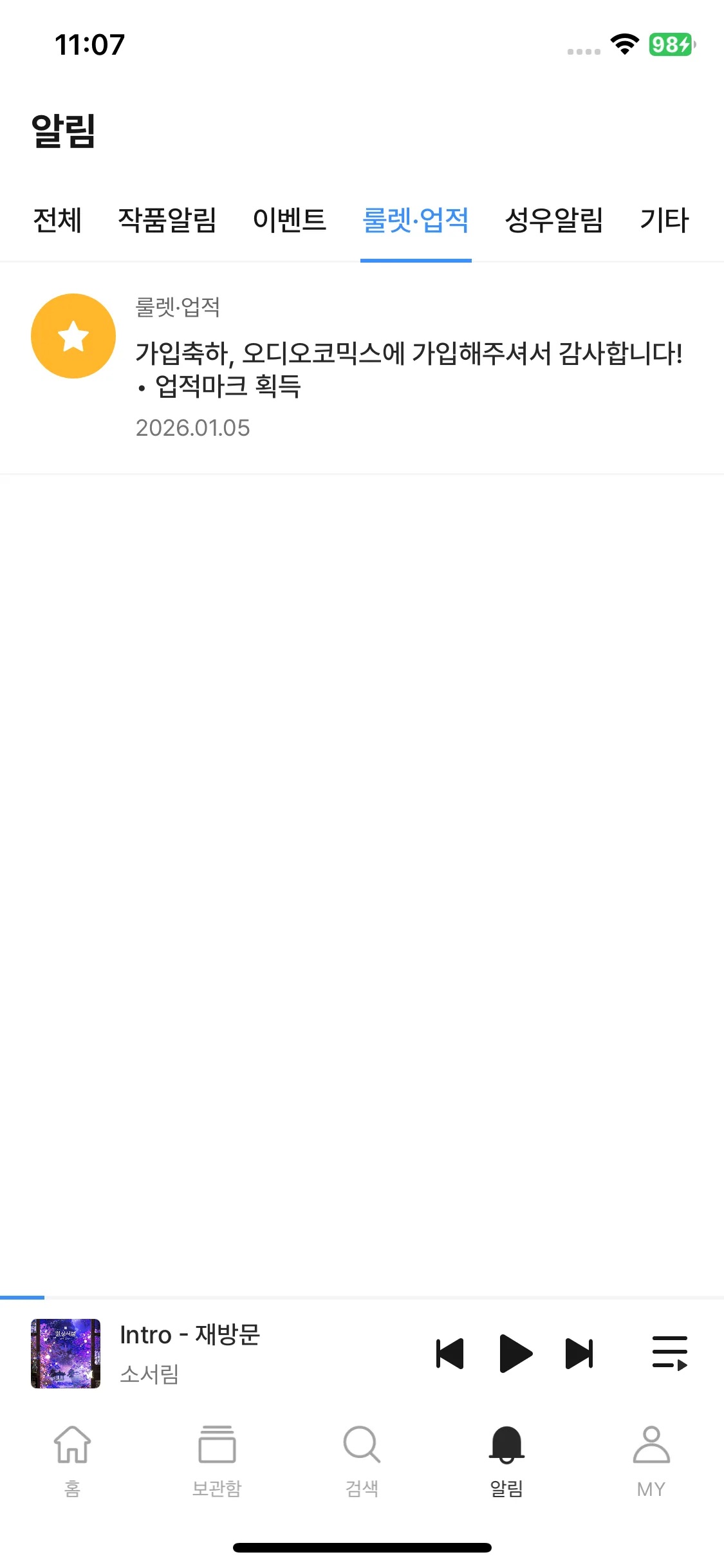
Task: Open the 기타 tab
Action: pos(664,220)
